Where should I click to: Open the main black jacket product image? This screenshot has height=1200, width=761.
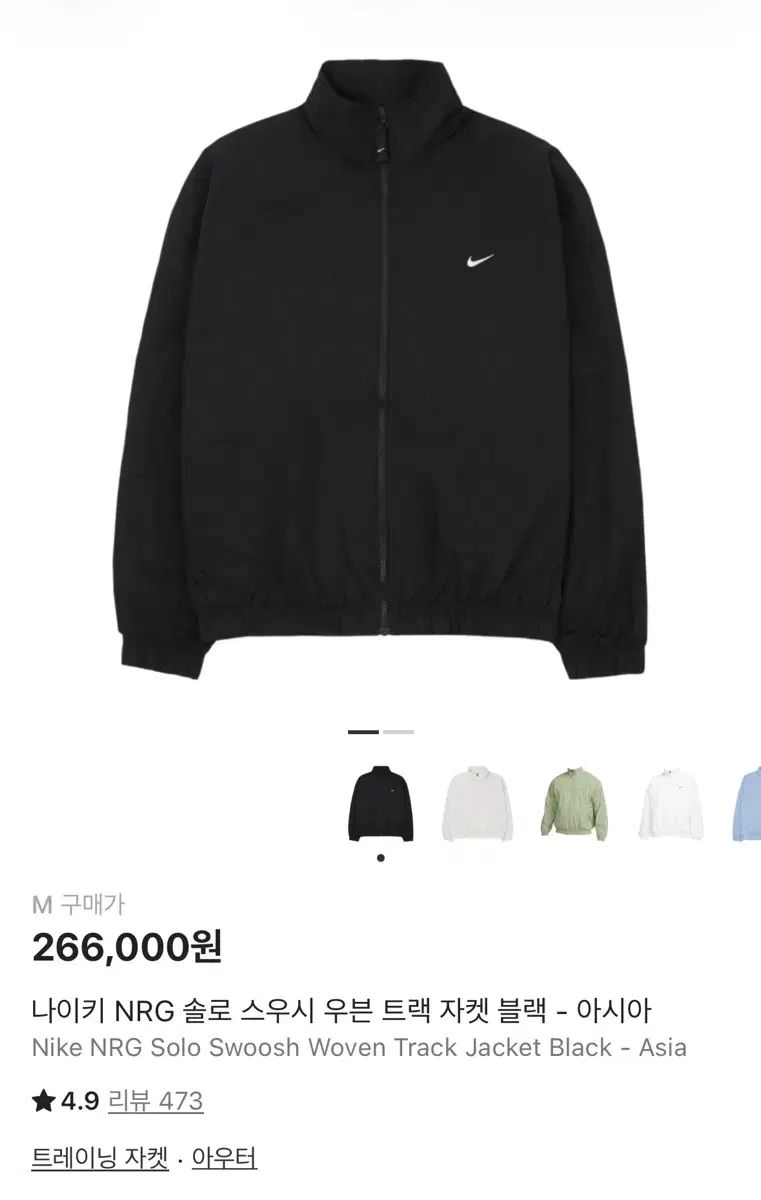[380, 370]
